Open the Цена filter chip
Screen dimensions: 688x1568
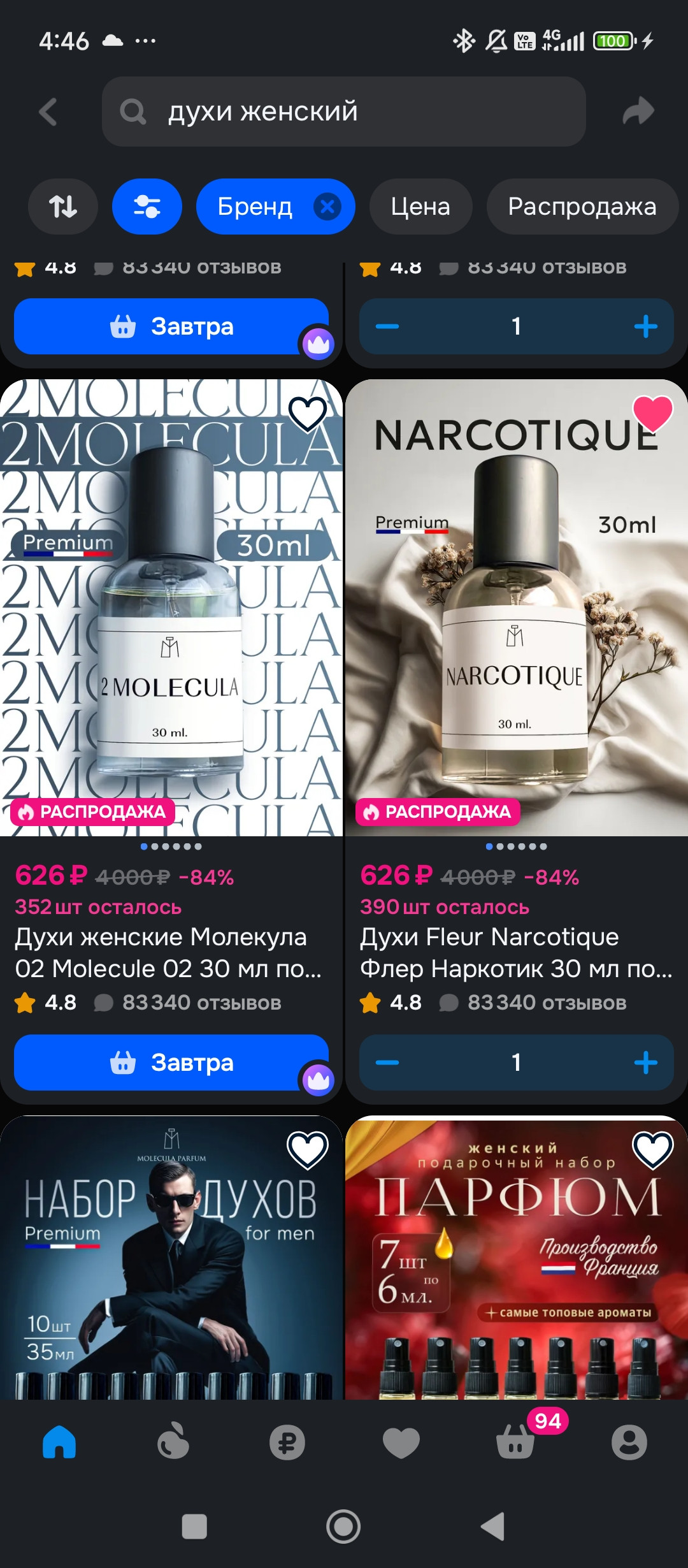coord(420,207)
